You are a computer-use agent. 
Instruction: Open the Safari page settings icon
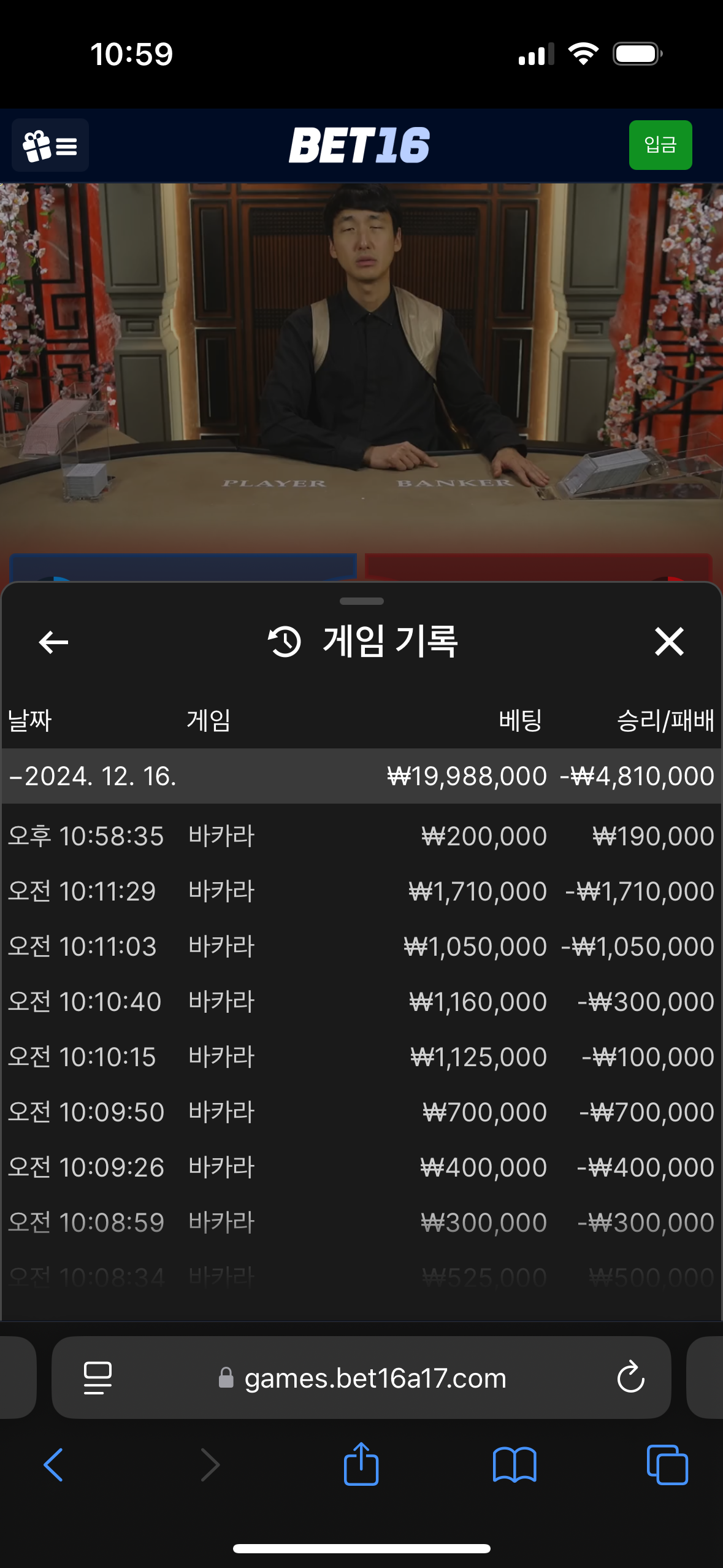pos(98,1378)
